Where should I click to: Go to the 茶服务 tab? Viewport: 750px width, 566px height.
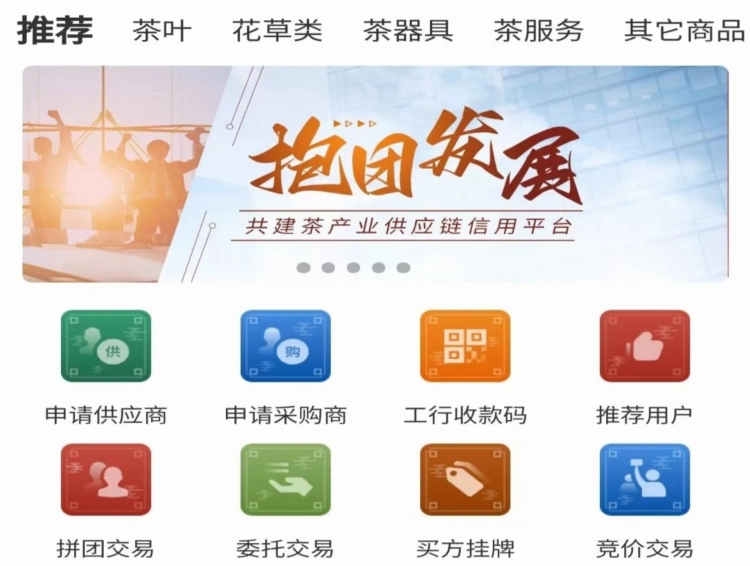click(x=538, y=30)
